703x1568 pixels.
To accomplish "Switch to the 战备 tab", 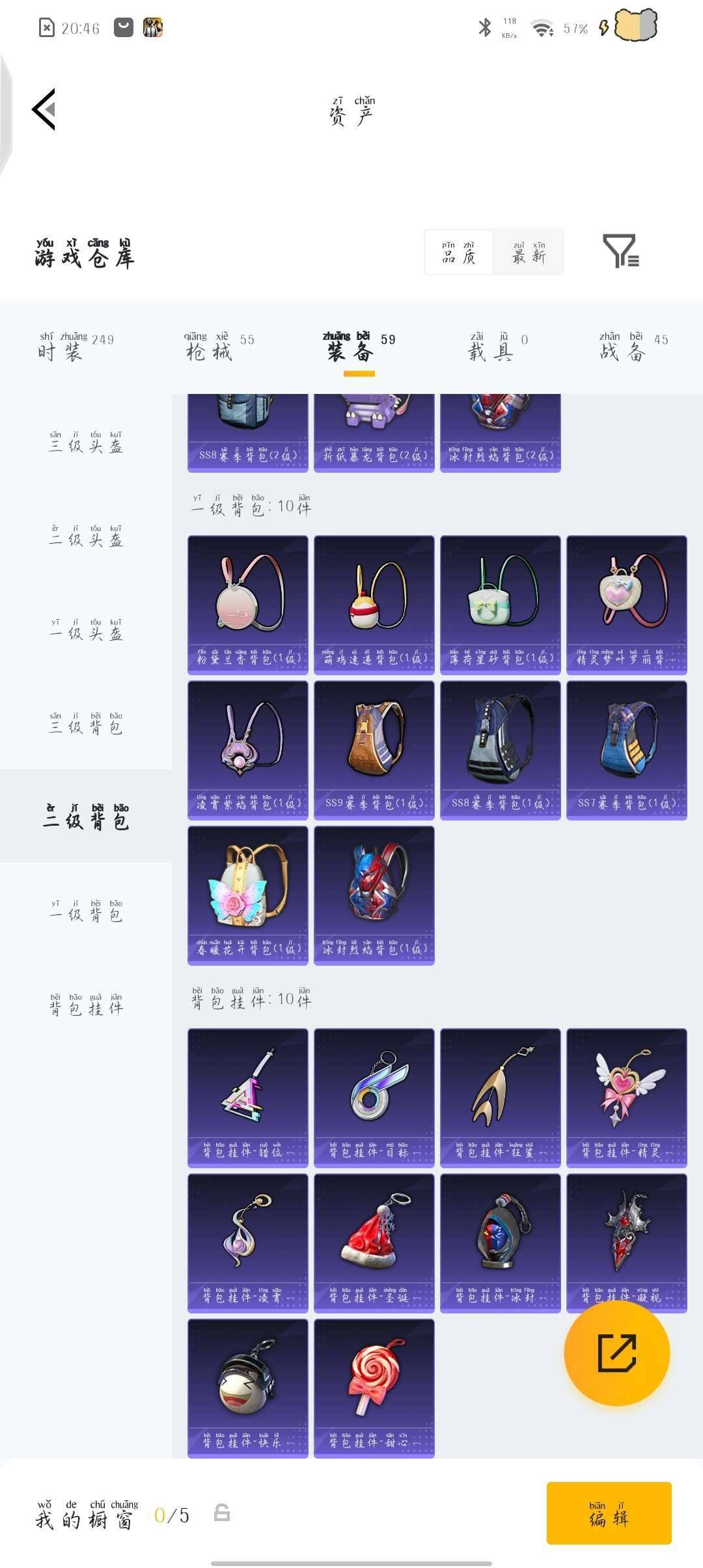I will 633,348.
